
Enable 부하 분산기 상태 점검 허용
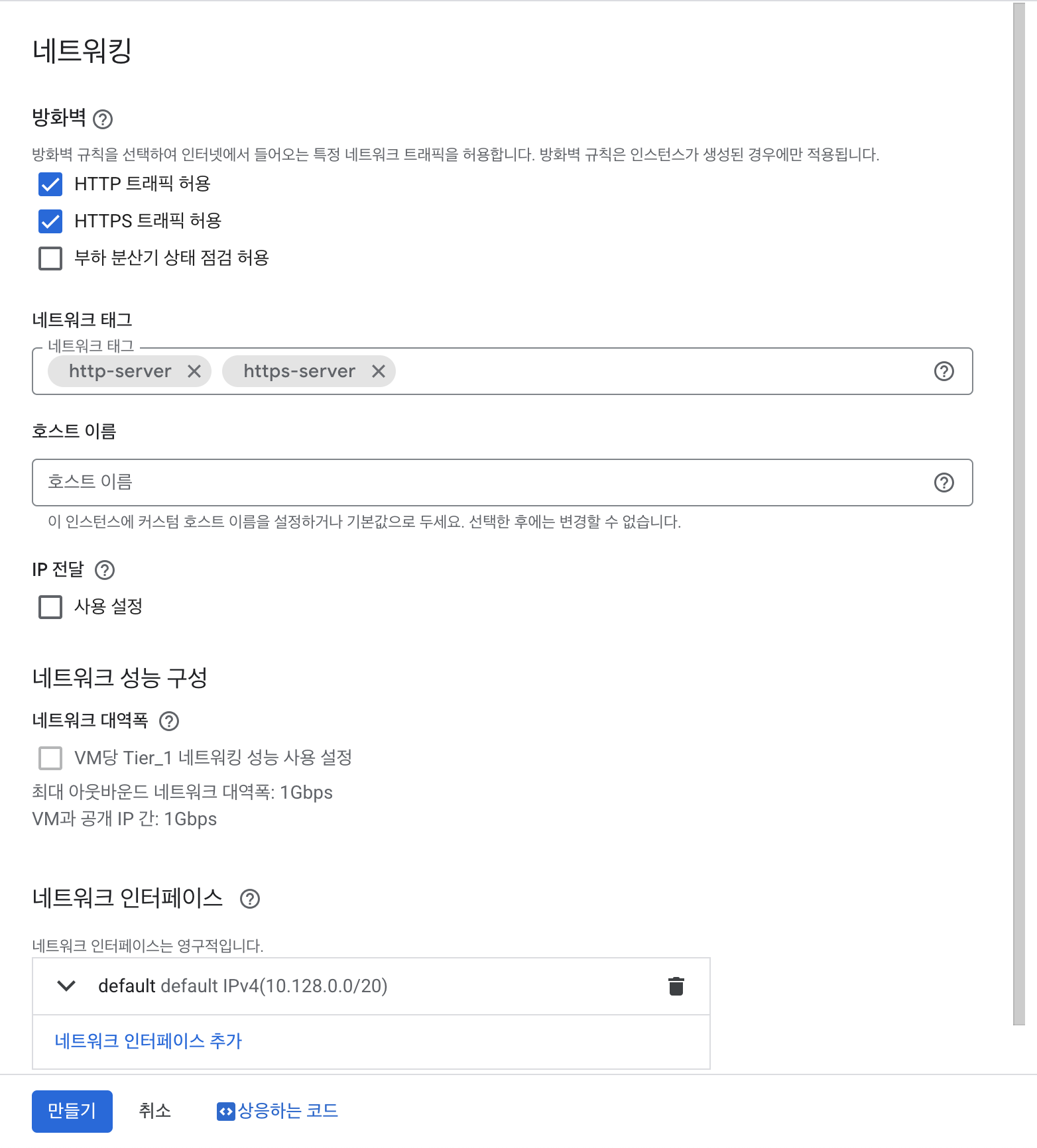(50, 258)
